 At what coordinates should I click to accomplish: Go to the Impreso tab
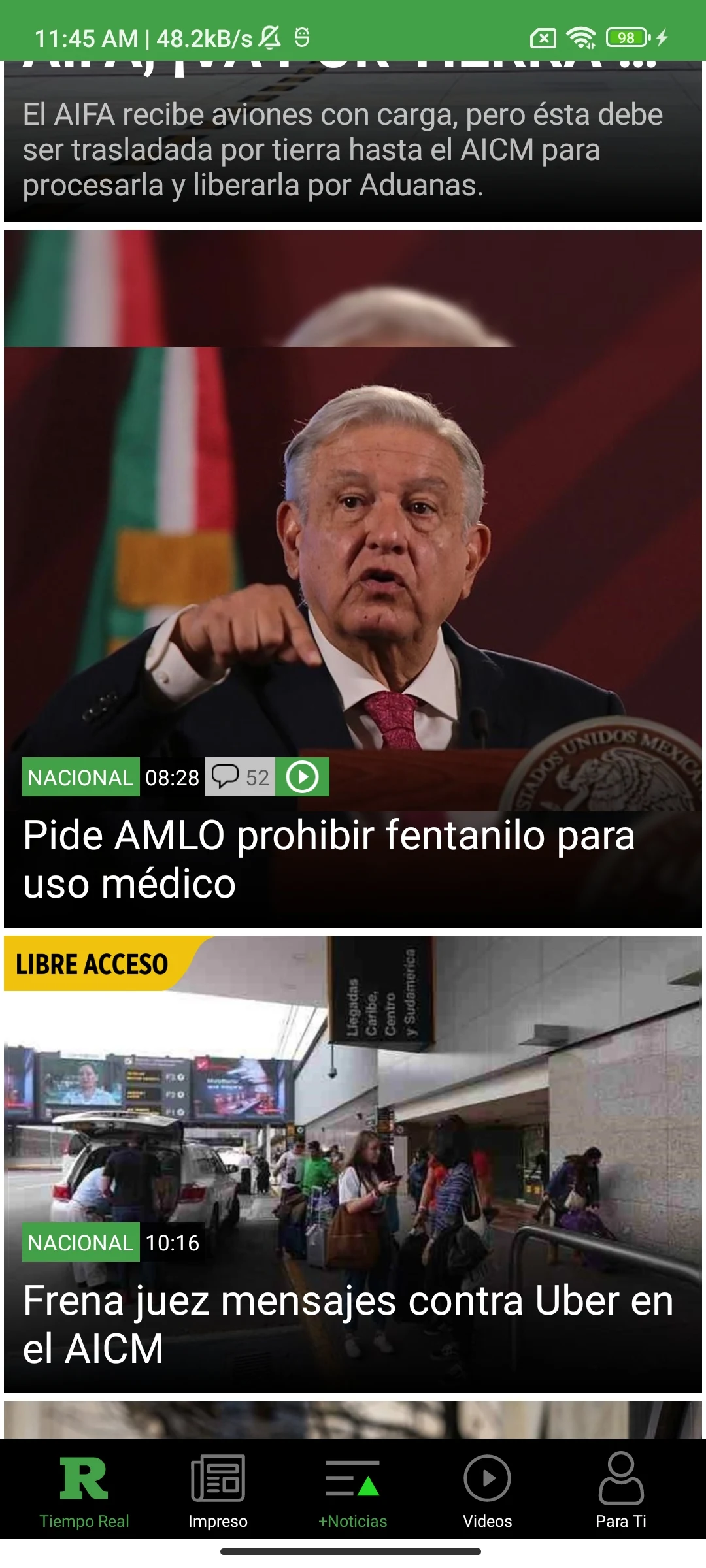pos(218,1492)
